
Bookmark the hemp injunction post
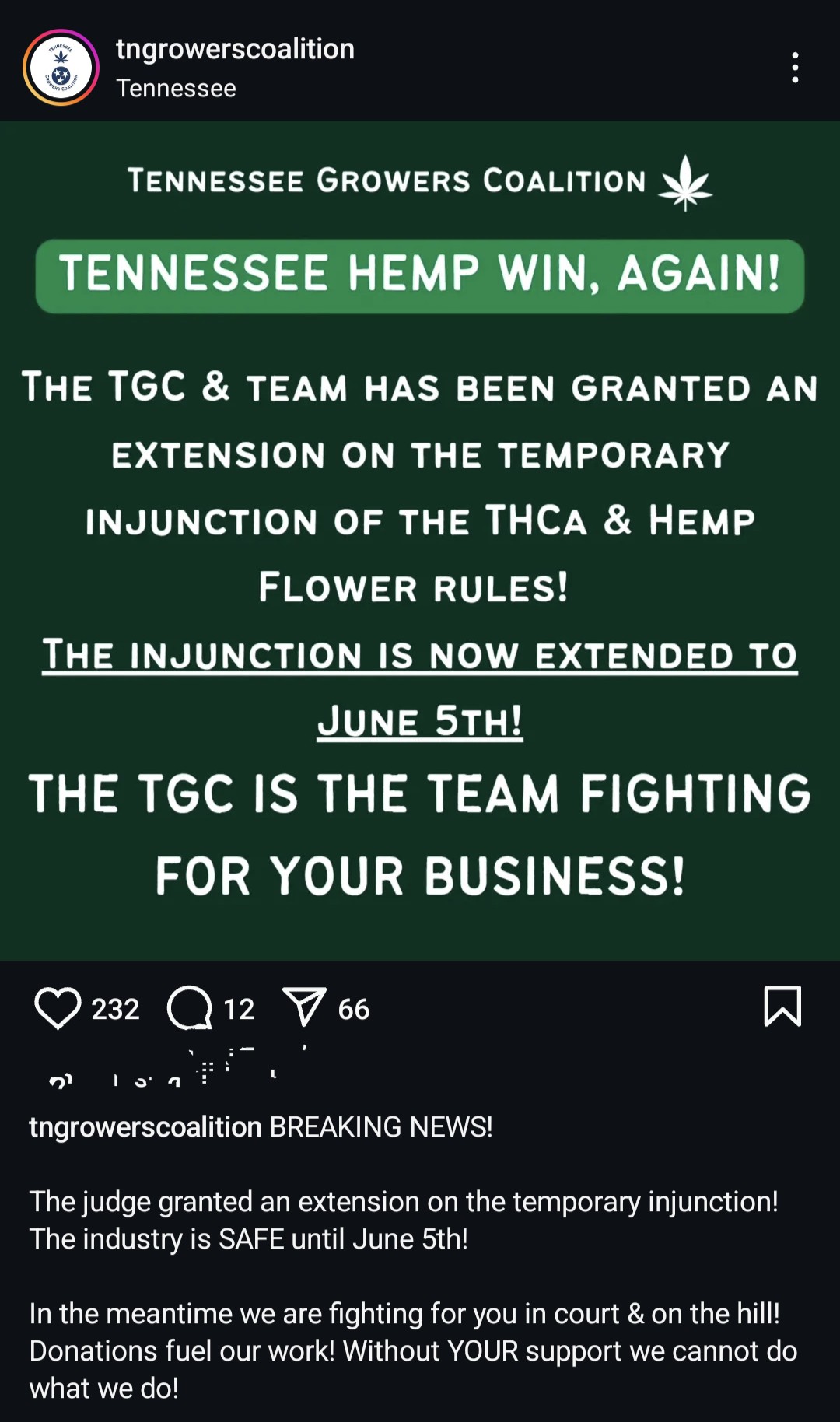point(782,1007)
